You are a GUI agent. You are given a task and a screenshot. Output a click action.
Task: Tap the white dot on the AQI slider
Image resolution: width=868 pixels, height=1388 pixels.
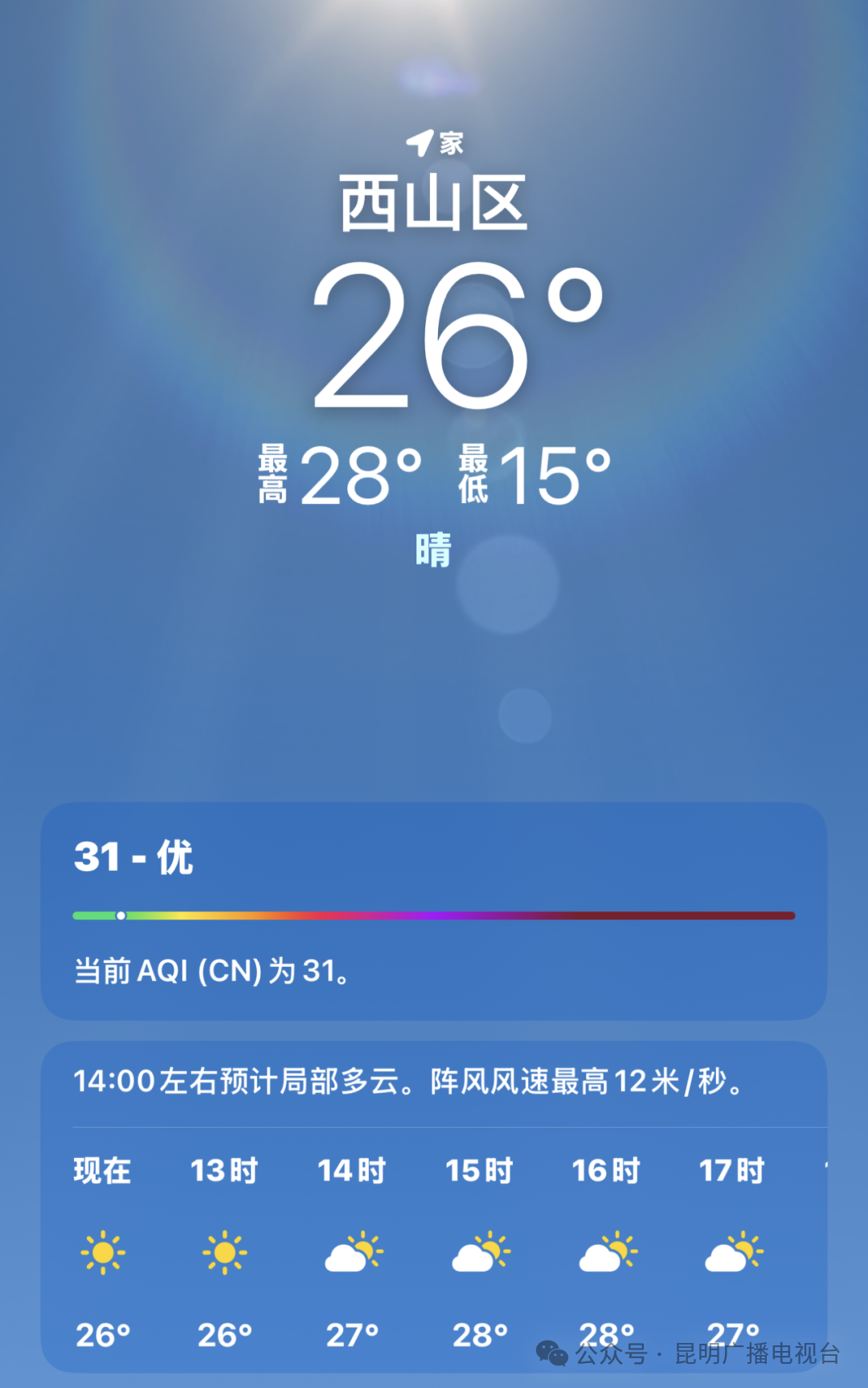[x=121, y=915]
